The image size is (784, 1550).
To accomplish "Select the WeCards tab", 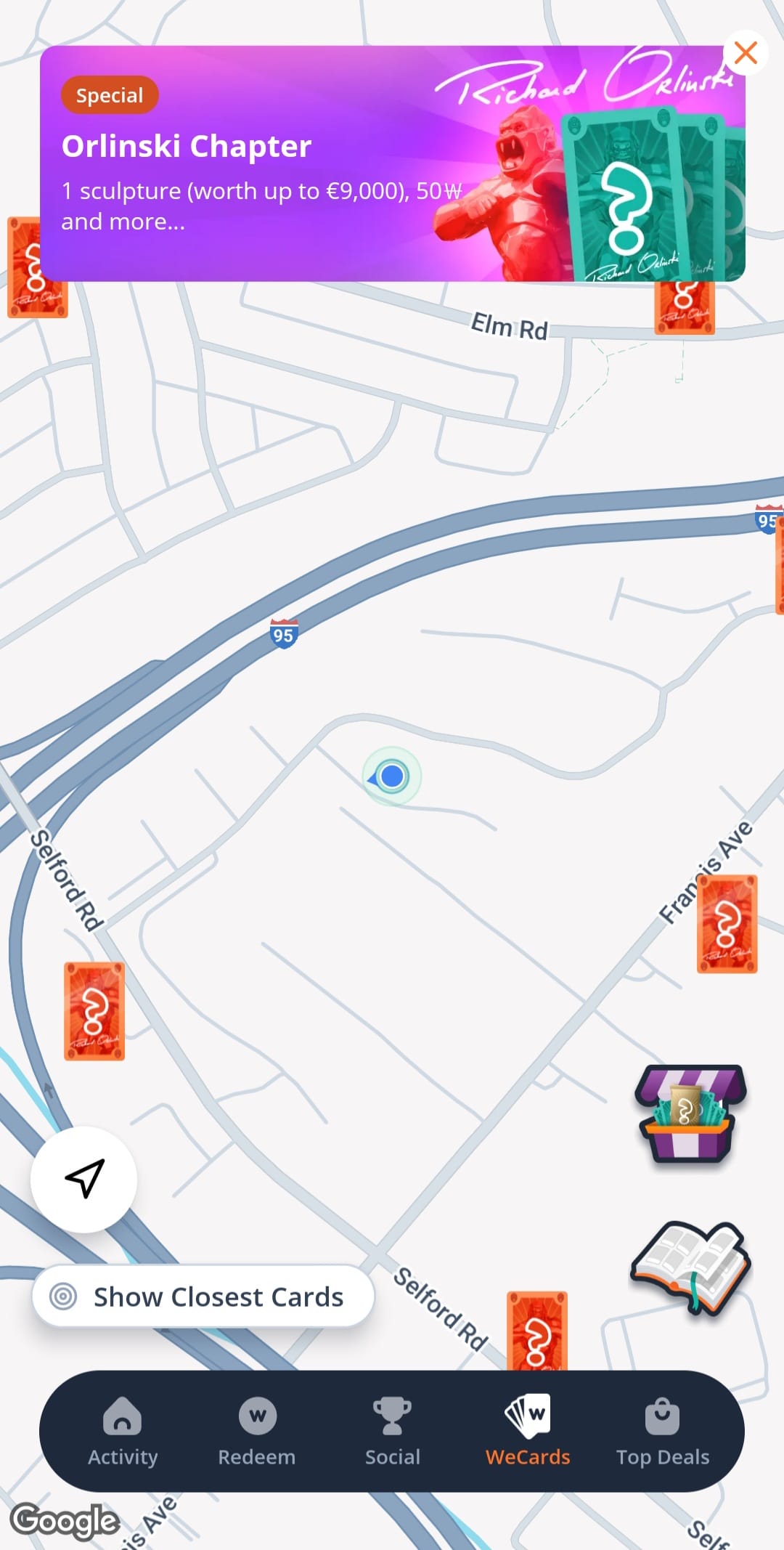I will click(x=528, y=1431).
